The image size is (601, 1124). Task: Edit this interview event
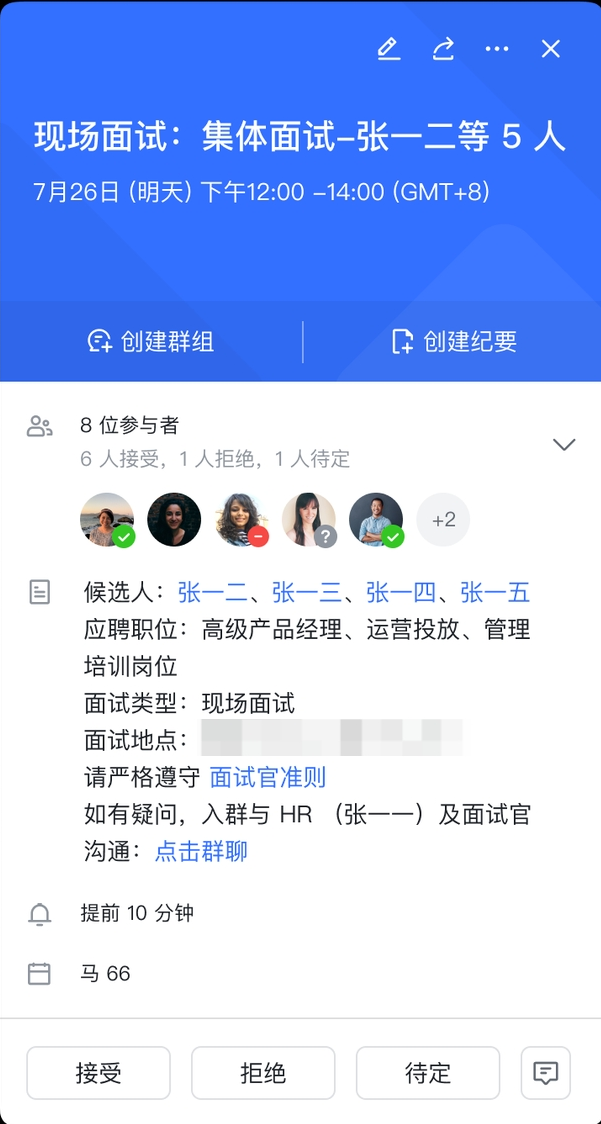[x=389, y=49]
